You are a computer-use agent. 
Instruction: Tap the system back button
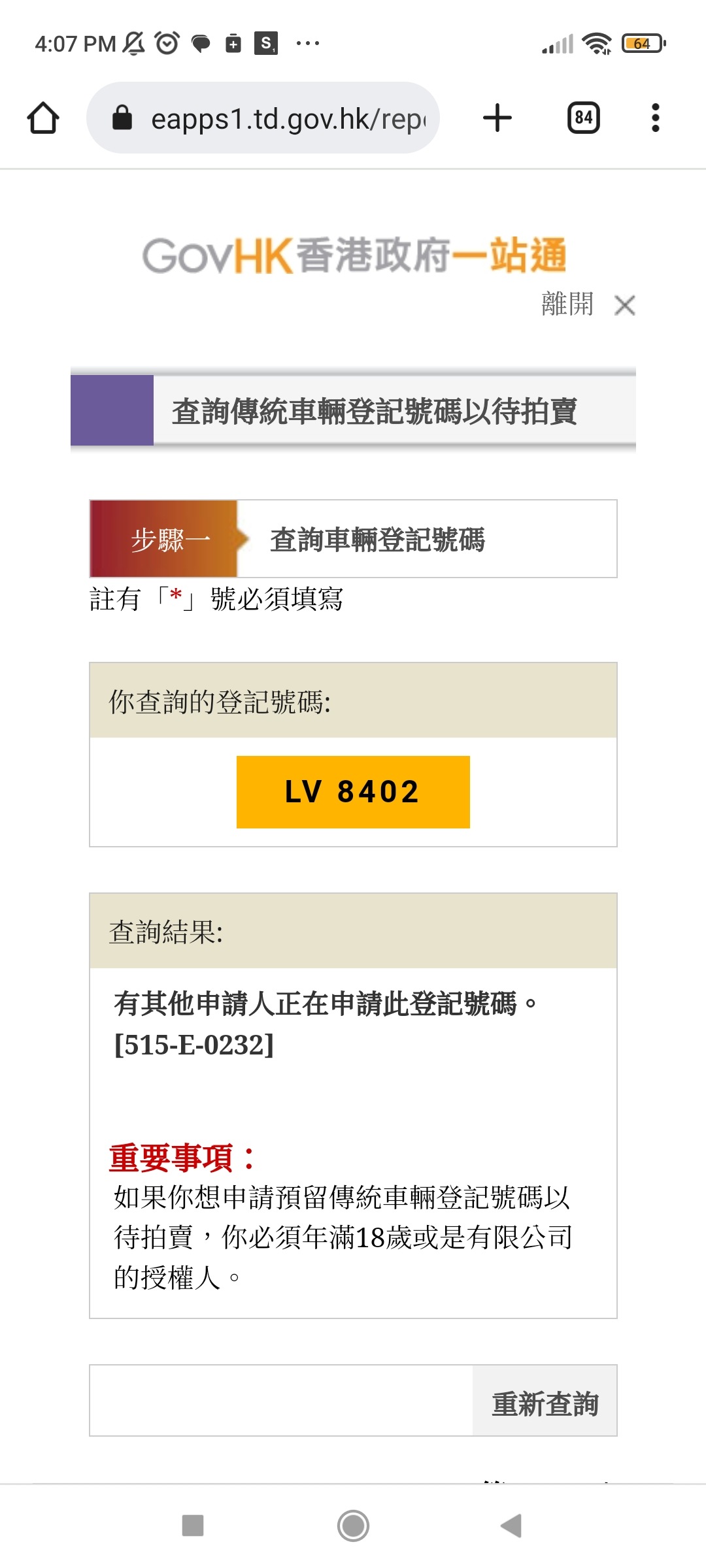[x=511, y=1526]
